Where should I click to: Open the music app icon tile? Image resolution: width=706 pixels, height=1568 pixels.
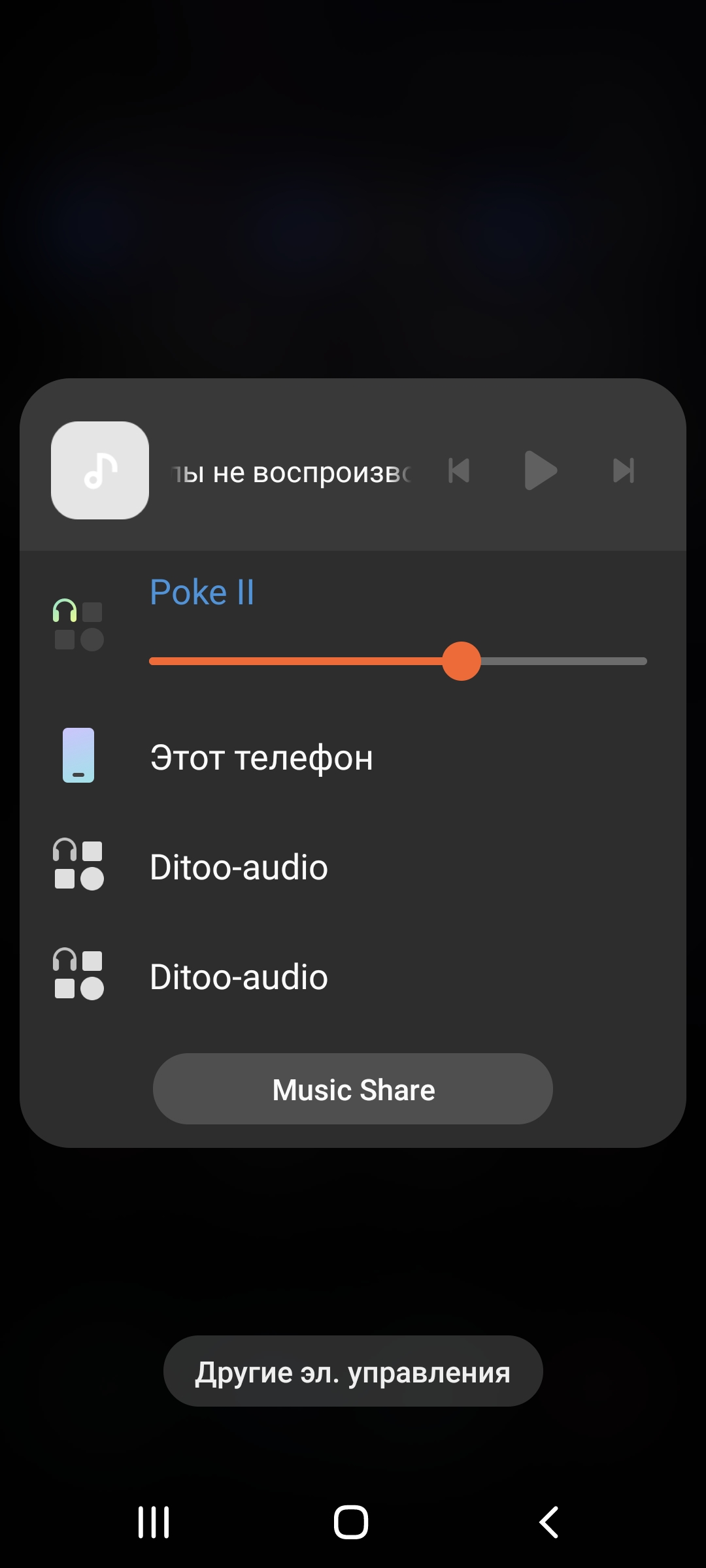tap(100, 470)
